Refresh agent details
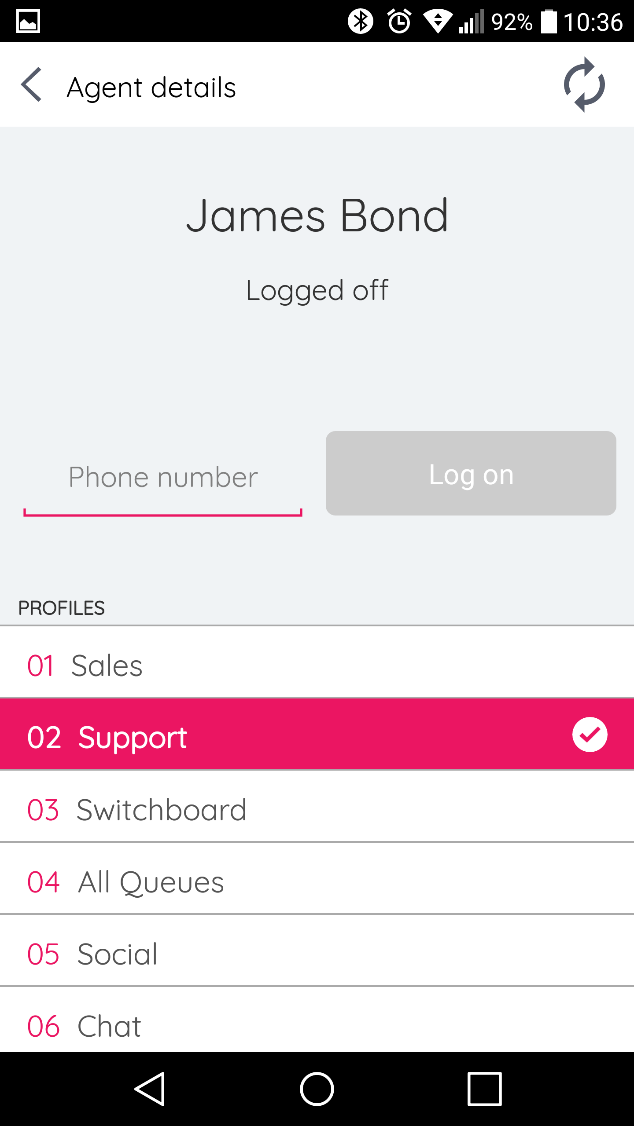The width and height of the screenshot is (634, 1126). [x=584, y=86]
